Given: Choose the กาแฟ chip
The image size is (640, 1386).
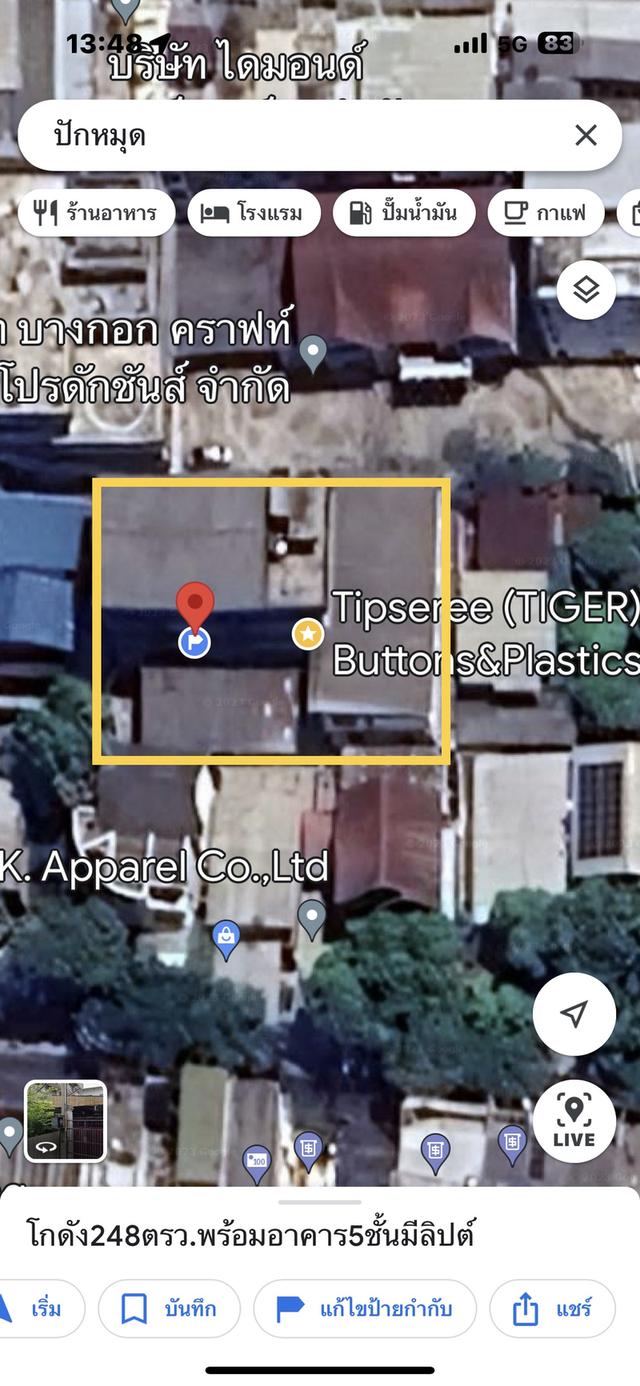Looking at the screenshot, I should coord(546,212).
